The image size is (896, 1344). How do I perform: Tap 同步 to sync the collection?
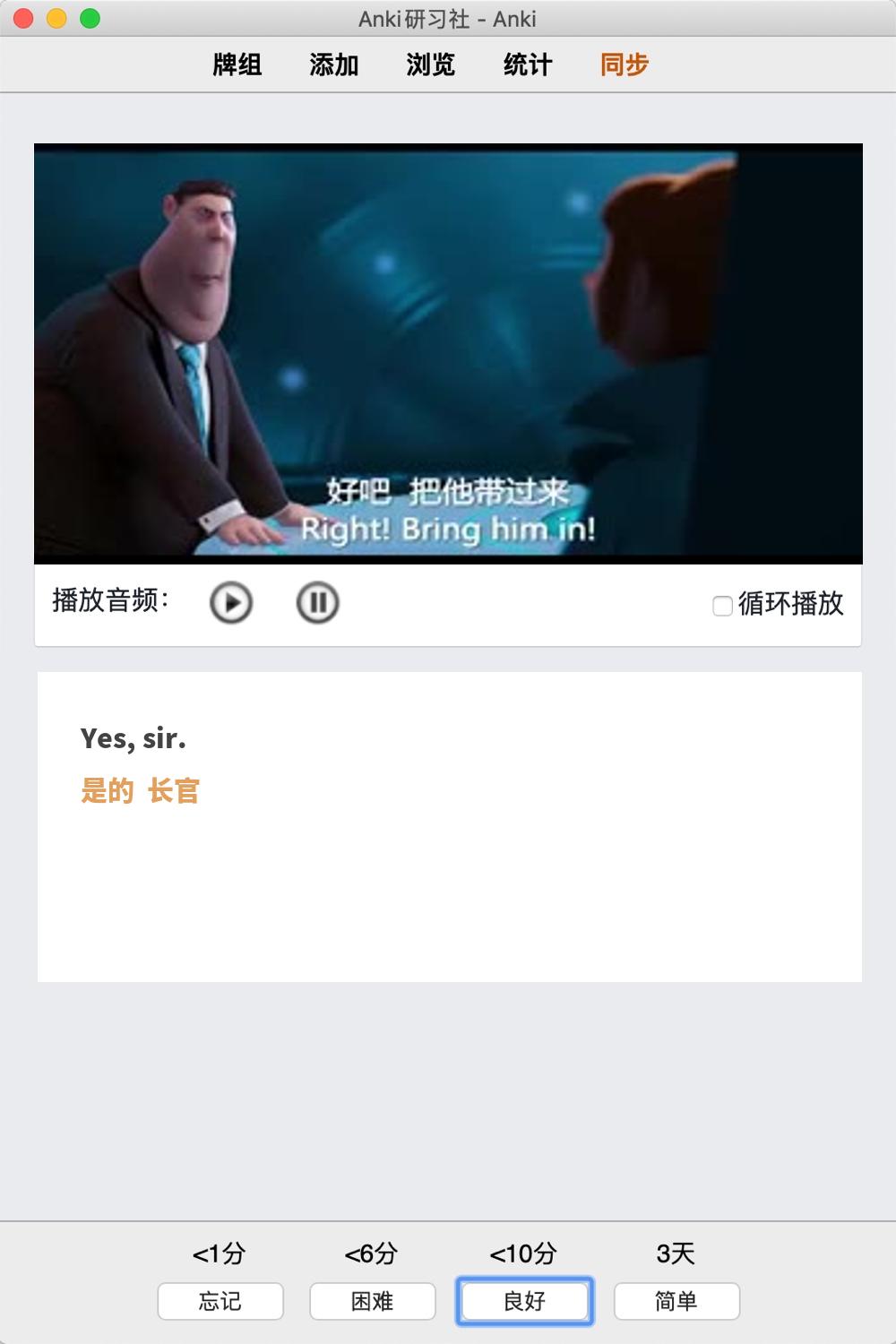click(x=624, y=65)
